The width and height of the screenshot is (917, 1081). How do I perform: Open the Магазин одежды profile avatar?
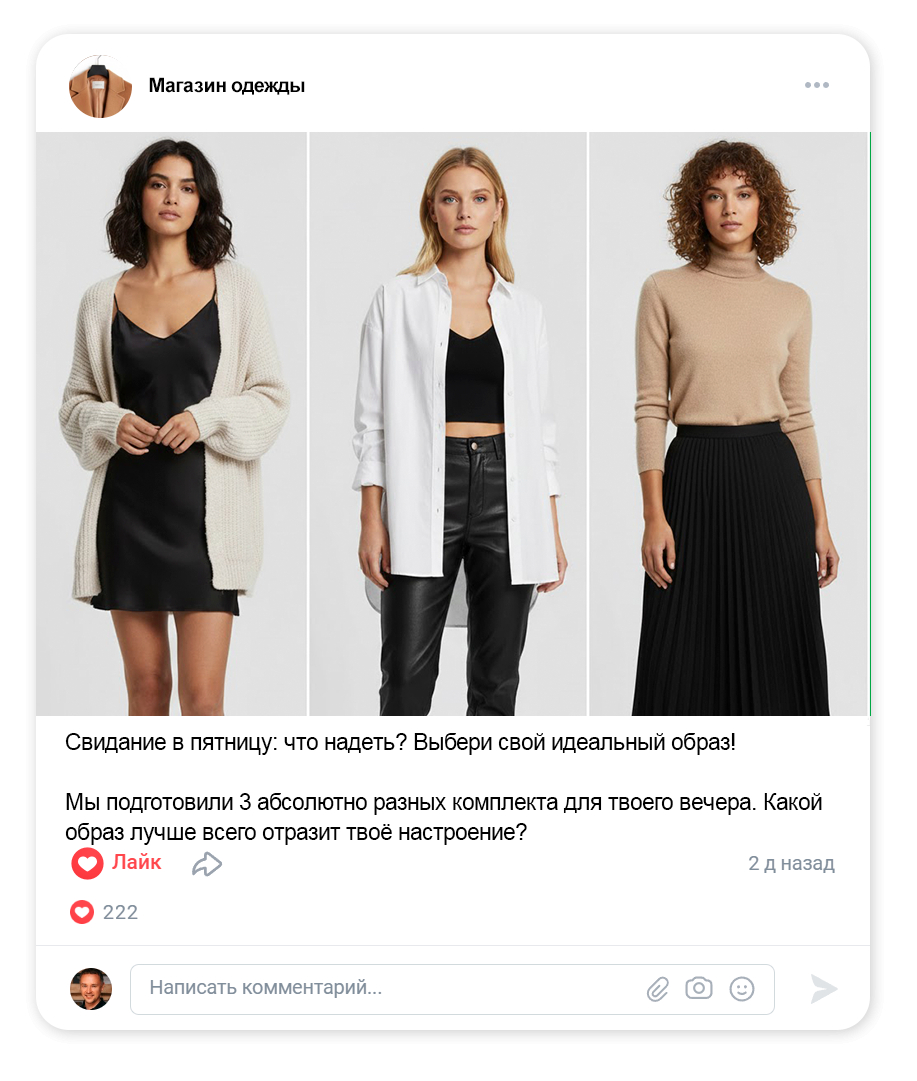(100, 86)
